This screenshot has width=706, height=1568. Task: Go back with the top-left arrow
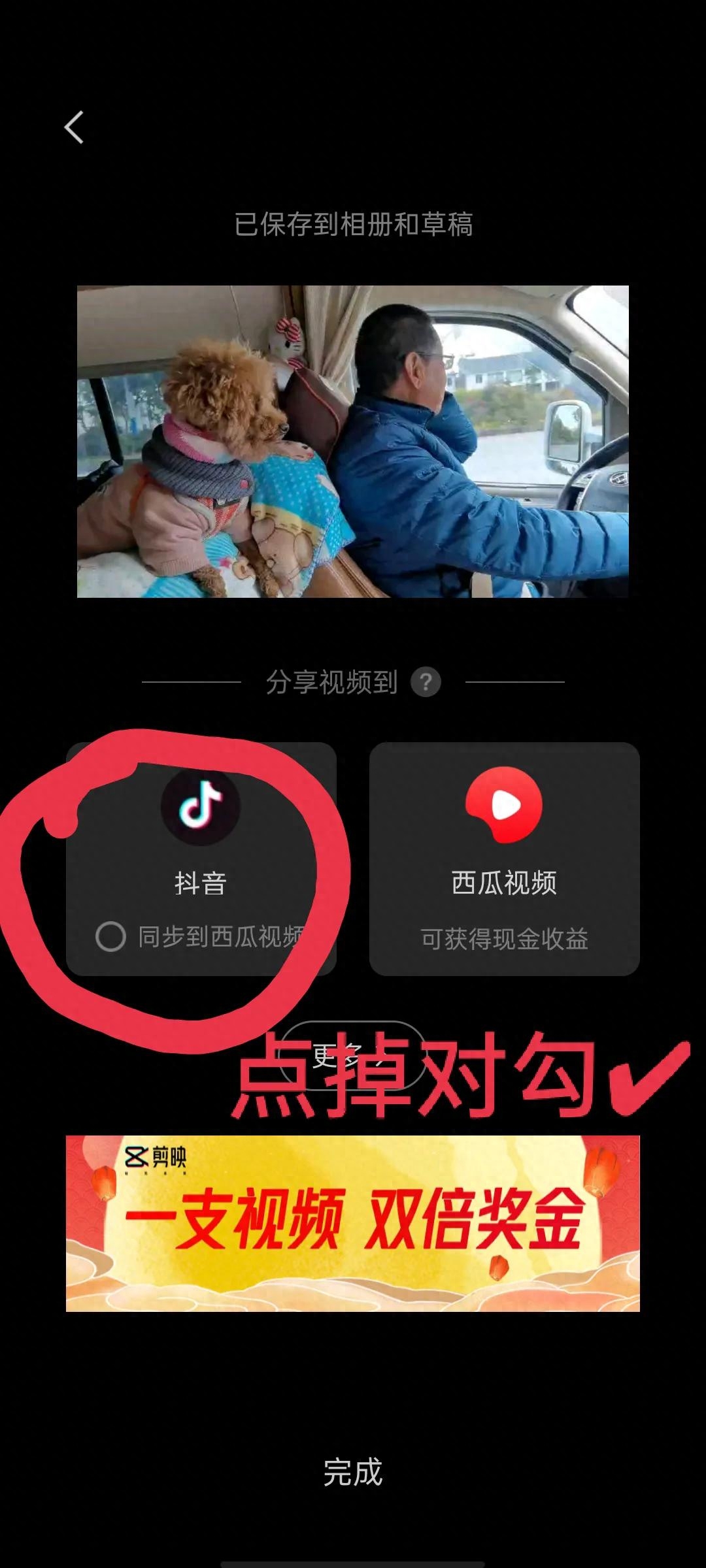coord(75,127)
